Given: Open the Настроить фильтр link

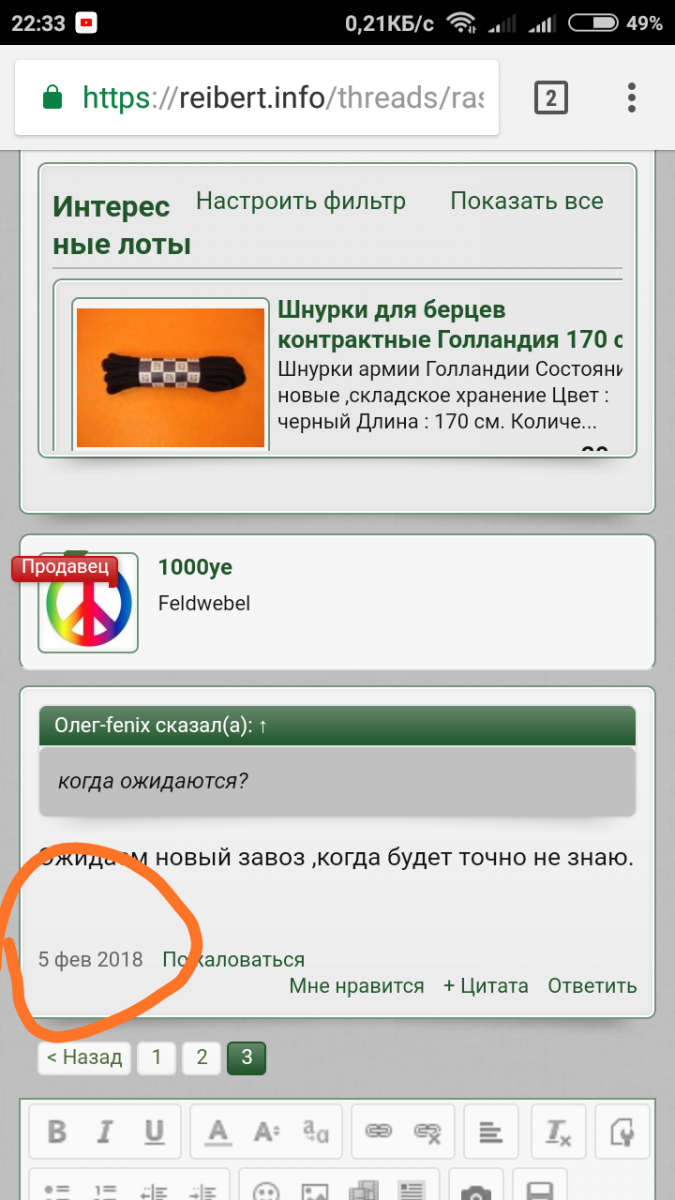Looking at the screenshot, I should 301,201.
